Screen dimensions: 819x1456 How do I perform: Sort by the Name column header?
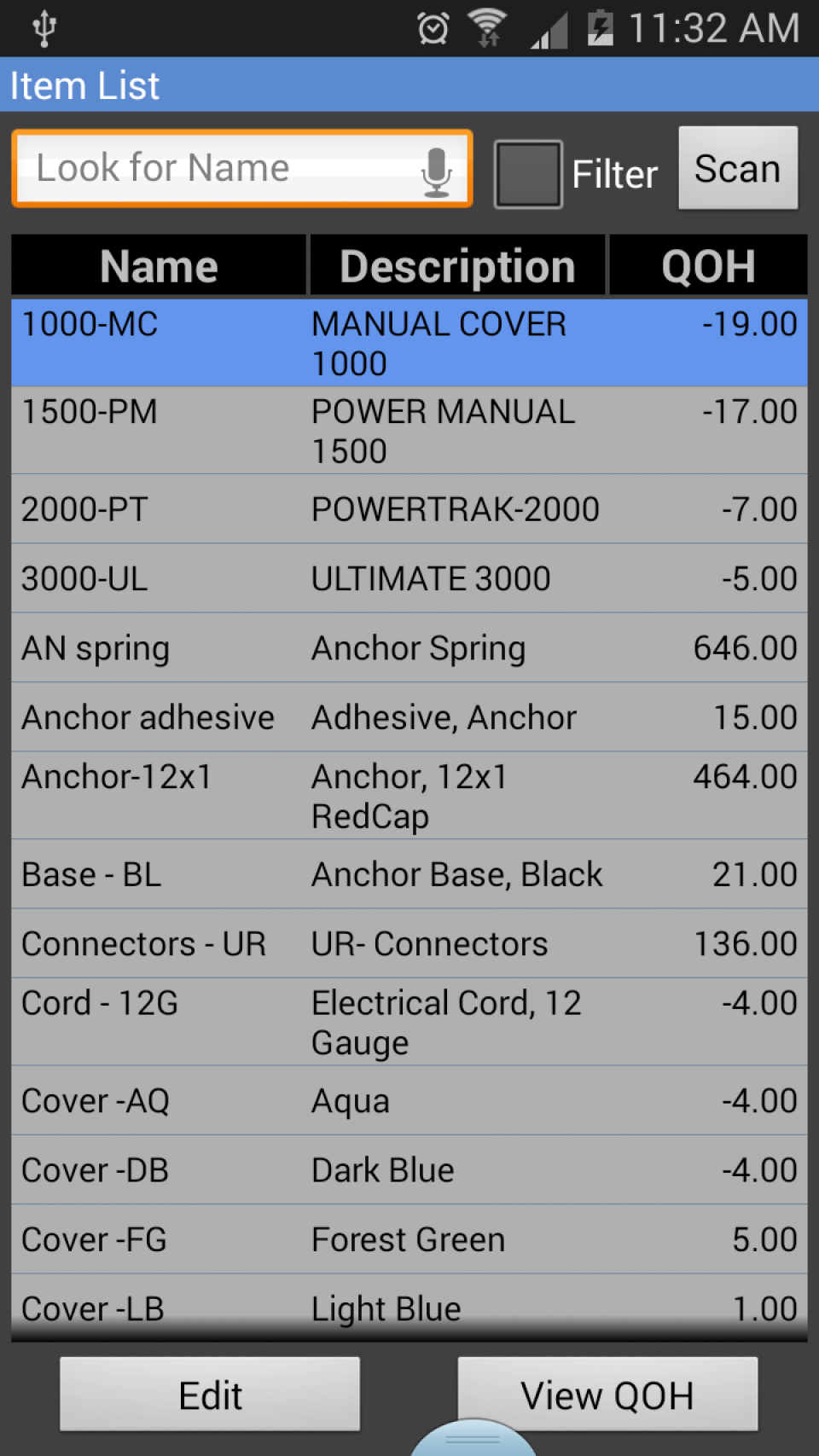pyautogui.click(x=159, y=266)
